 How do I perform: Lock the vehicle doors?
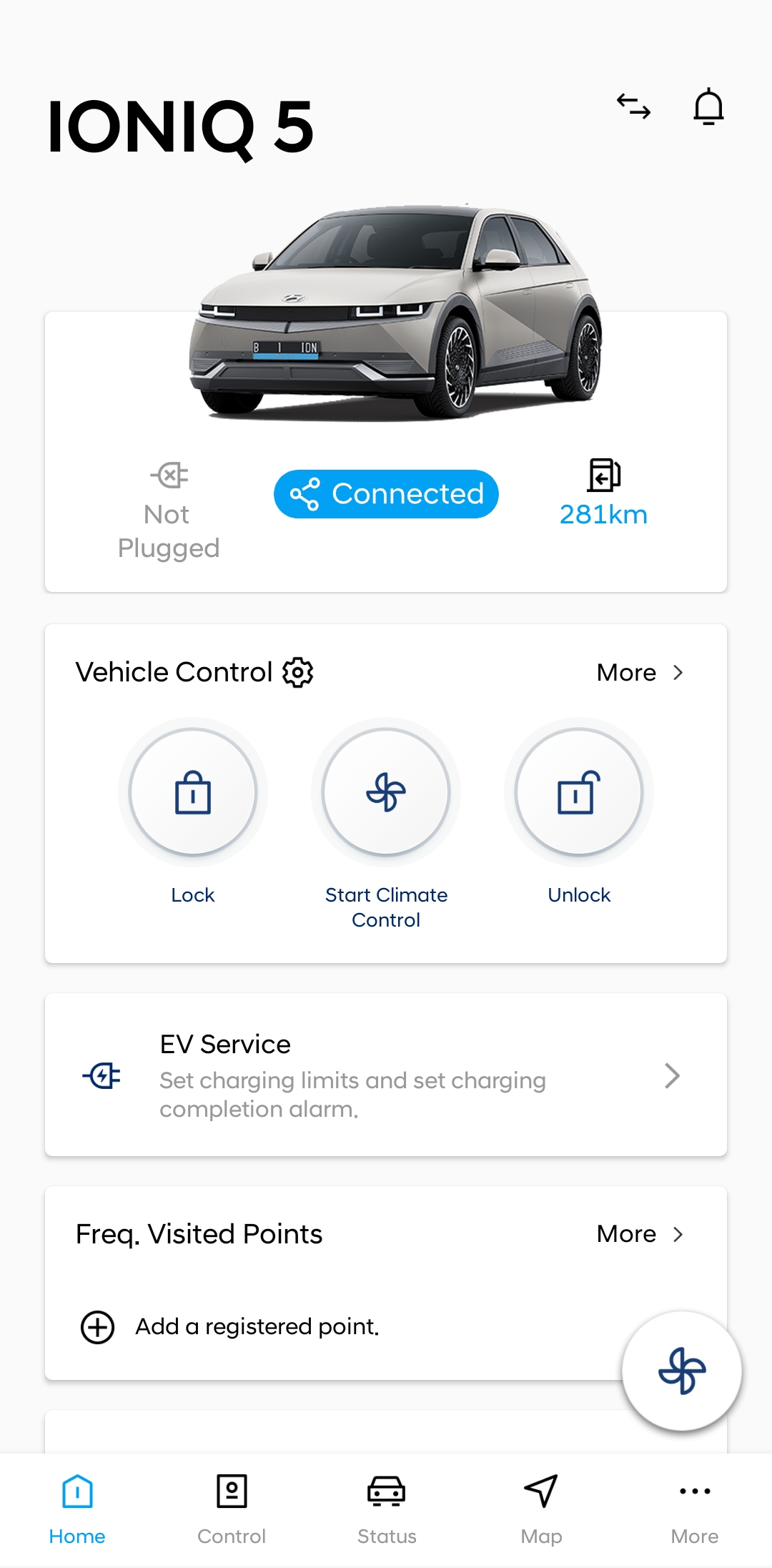tap(193, 793)
